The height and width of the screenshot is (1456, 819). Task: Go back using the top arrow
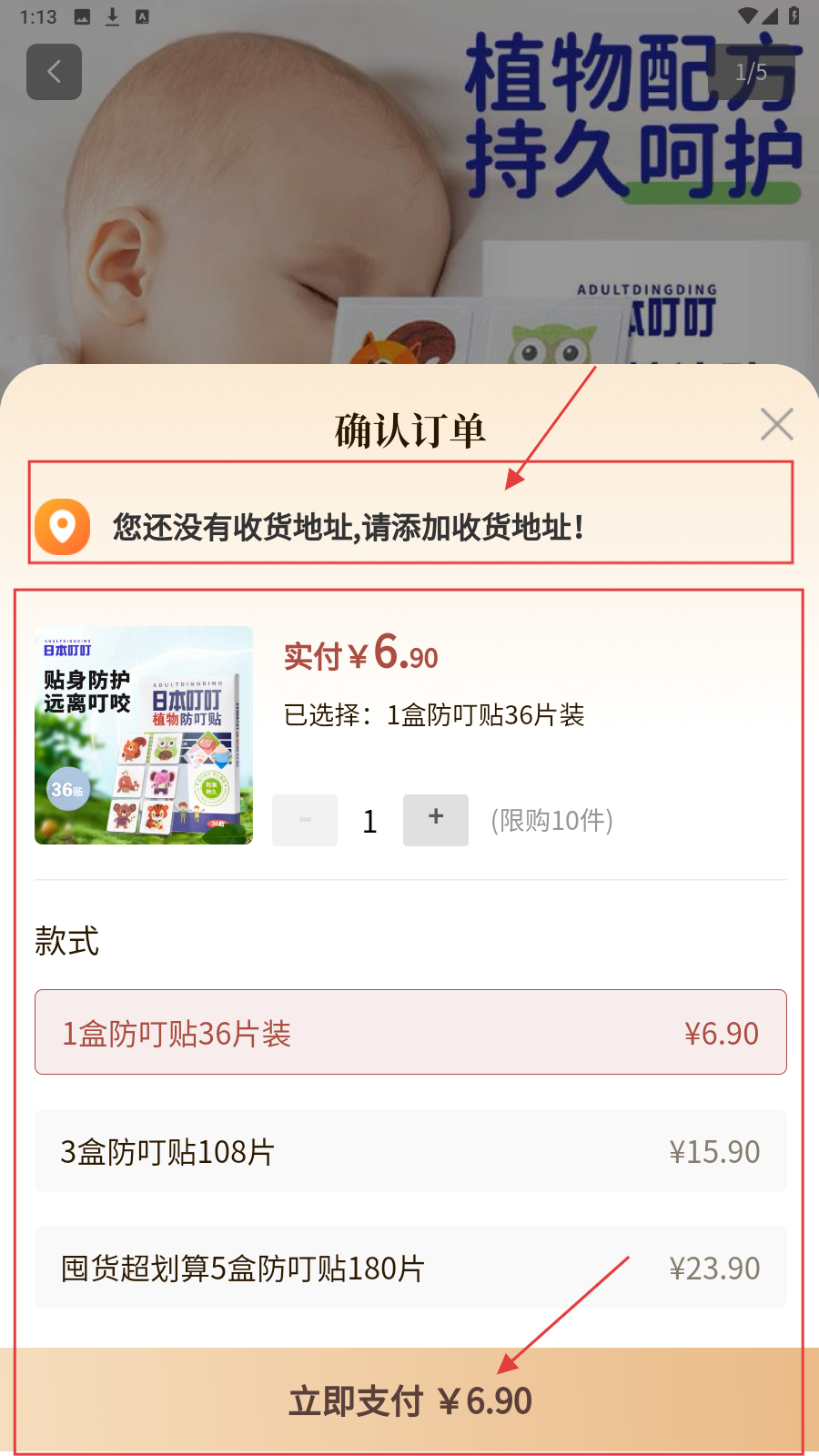pyautogui.click(x=54, y=72)
